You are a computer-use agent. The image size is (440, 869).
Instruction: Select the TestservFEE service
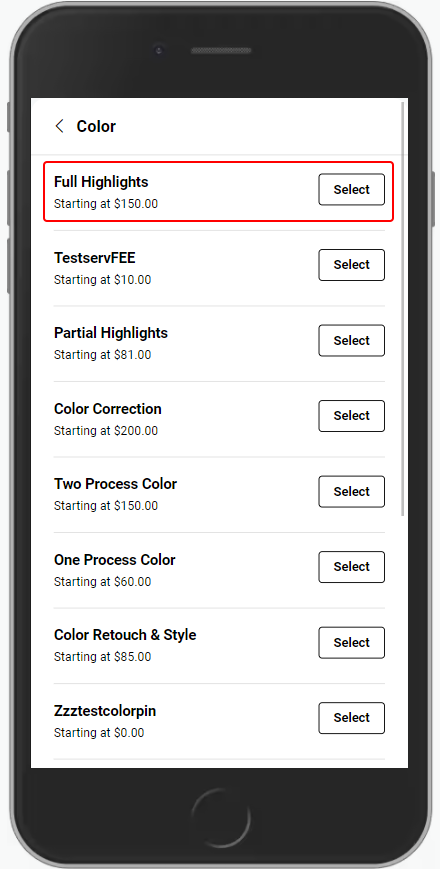tap(351, 265)
